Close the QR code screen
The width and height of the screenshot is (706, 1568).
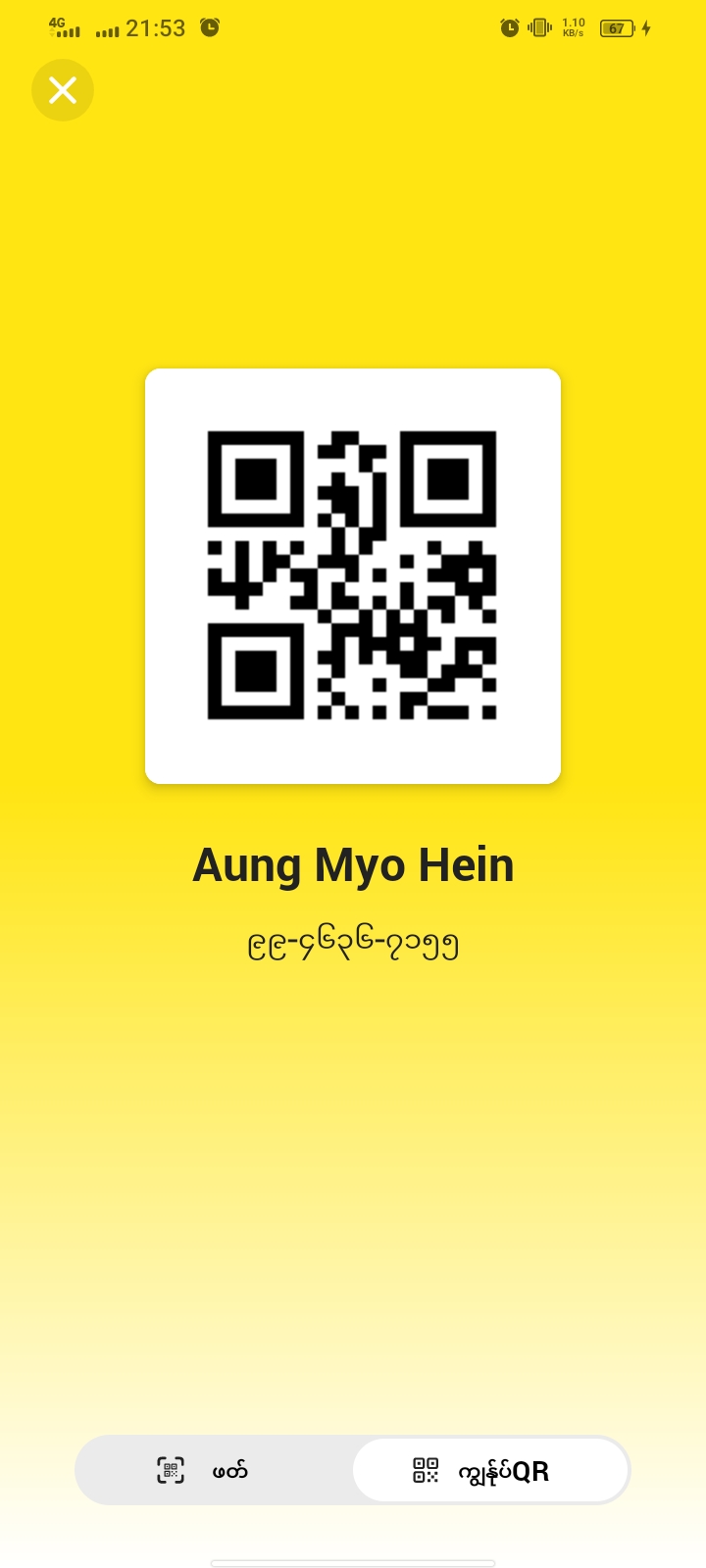pos(63,90)
